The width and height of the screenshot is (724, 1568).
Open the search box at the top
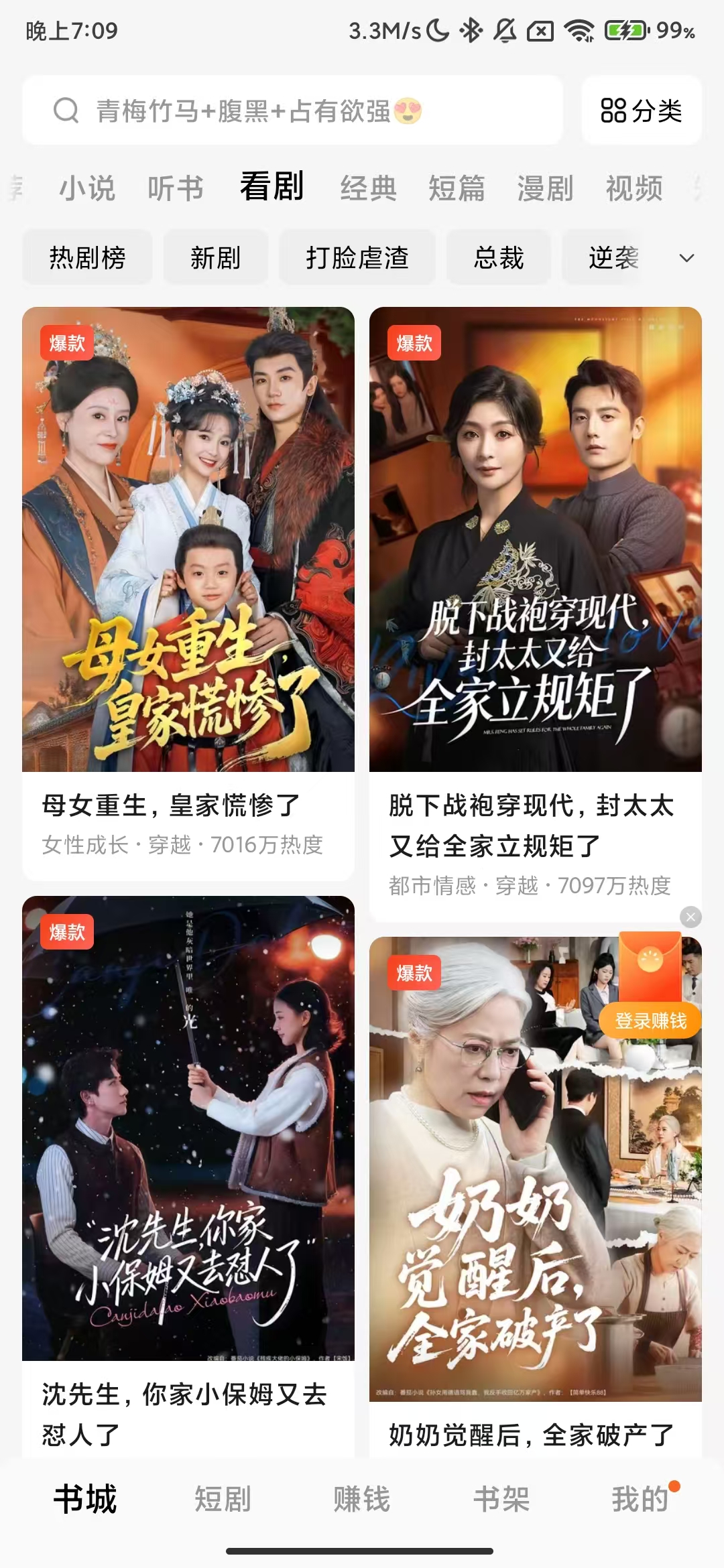tap(292, 111)
